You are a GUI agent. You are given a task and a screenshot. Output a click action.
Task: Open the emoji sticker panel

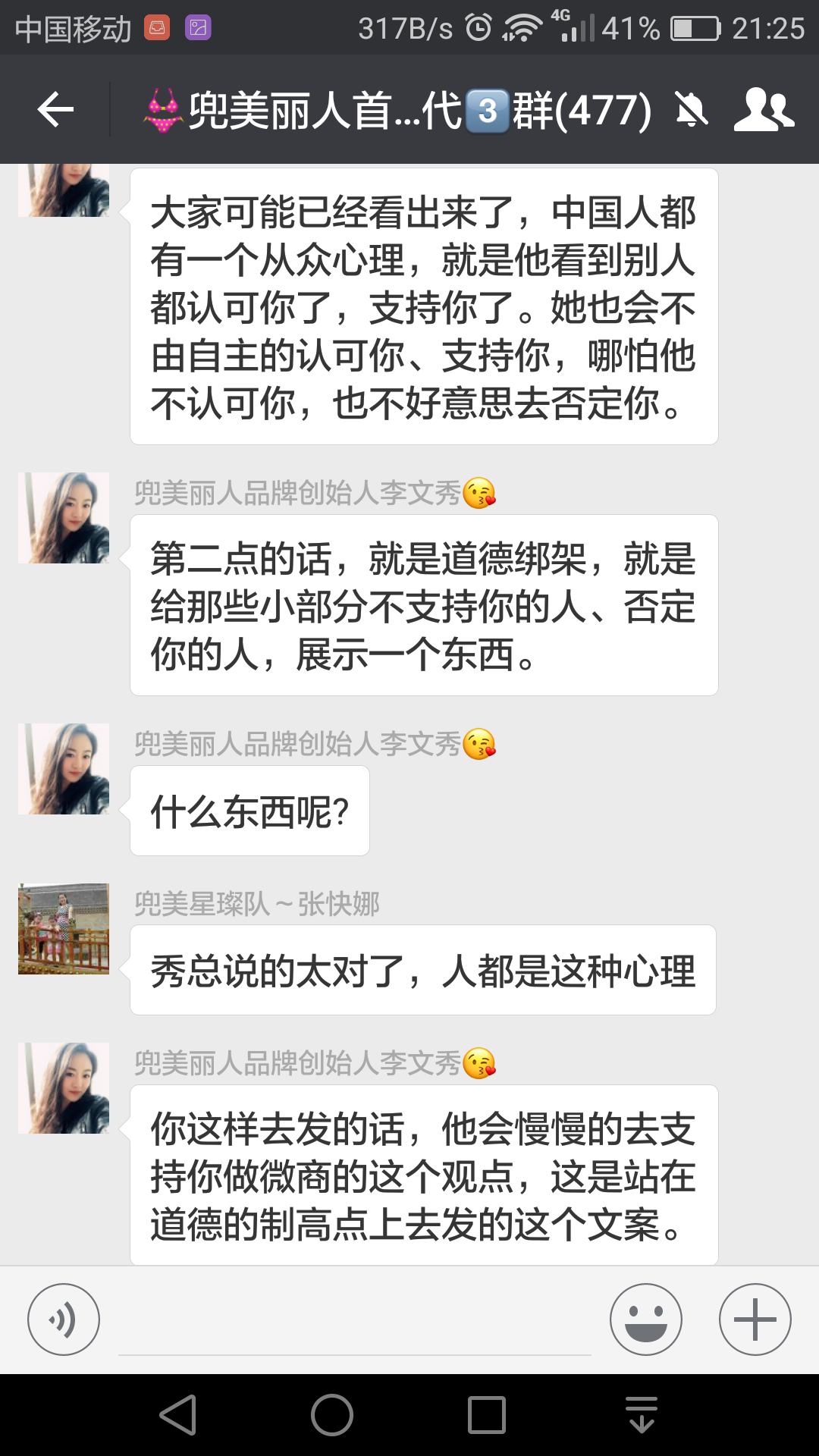click(x=645, y=1319)
